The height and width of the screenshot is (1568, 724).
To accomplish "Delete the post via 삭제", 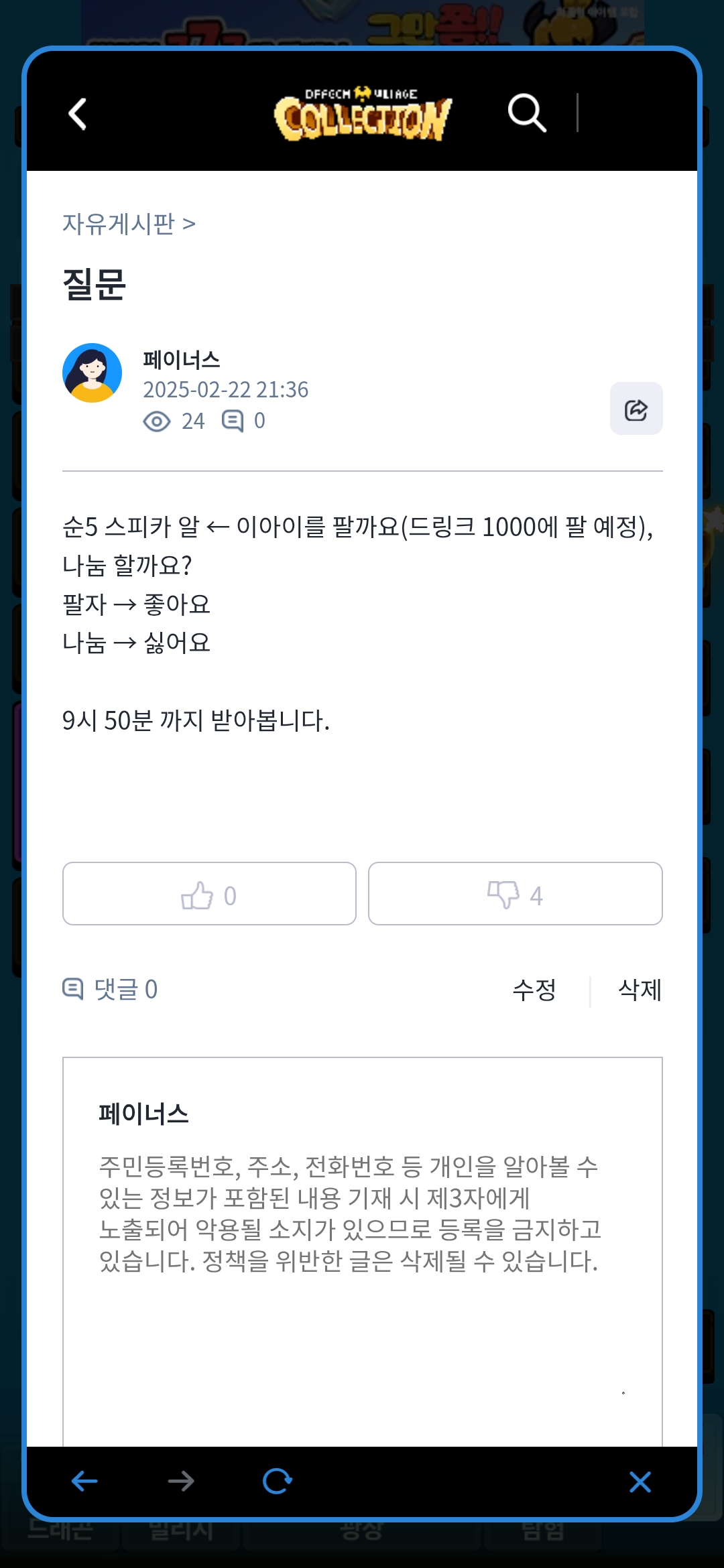I will tap(640, 990).
